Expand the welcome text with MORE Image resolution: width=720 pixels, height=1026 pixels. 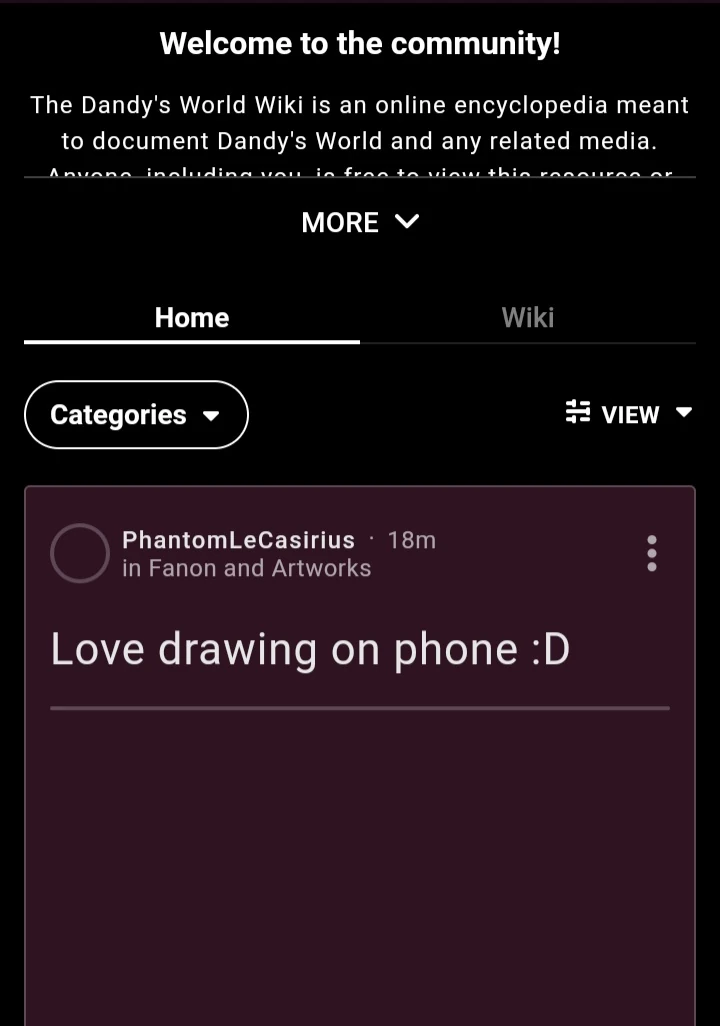pyautogui.click(x=340, y=222)
